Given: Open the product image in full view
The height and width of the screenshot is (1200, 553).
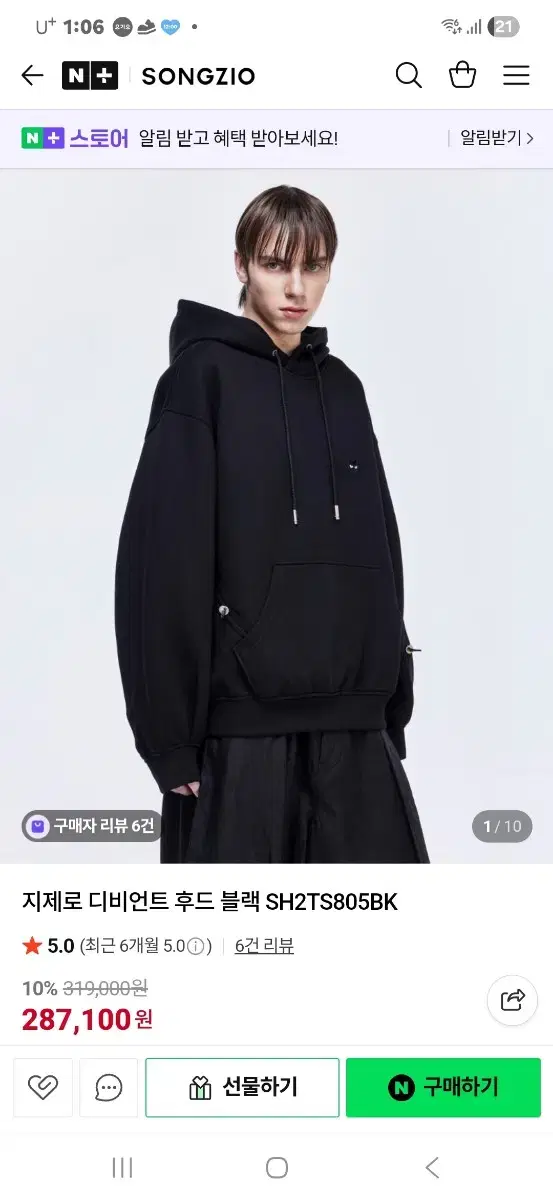Looking at the screenshot, I should tap(276, 516).
